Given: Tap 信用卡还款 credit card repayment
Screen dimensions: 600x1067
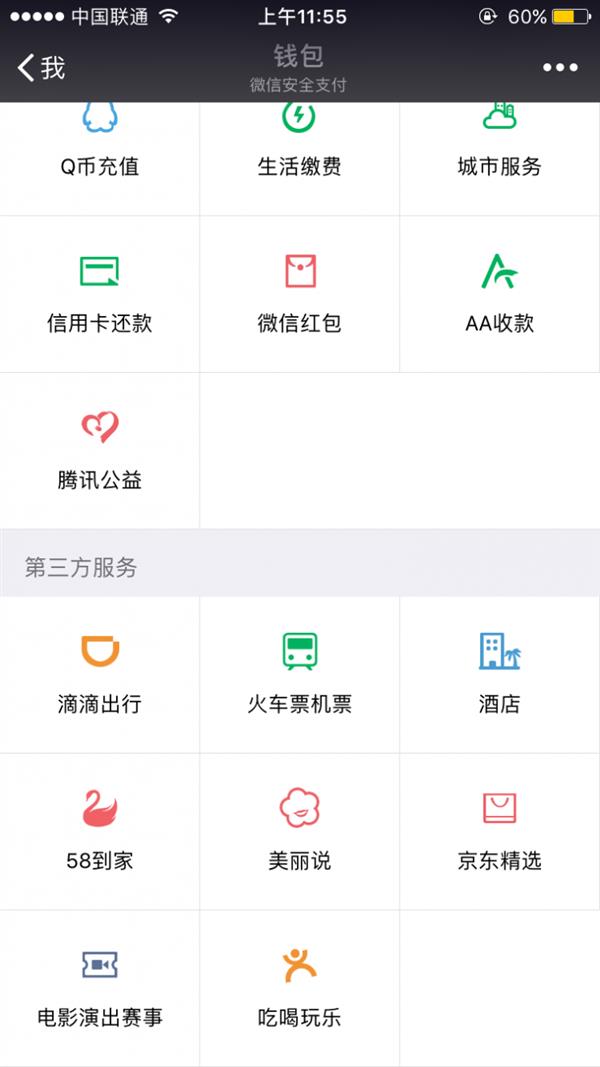Looking at the screenshot, I should tap(99, 294).
